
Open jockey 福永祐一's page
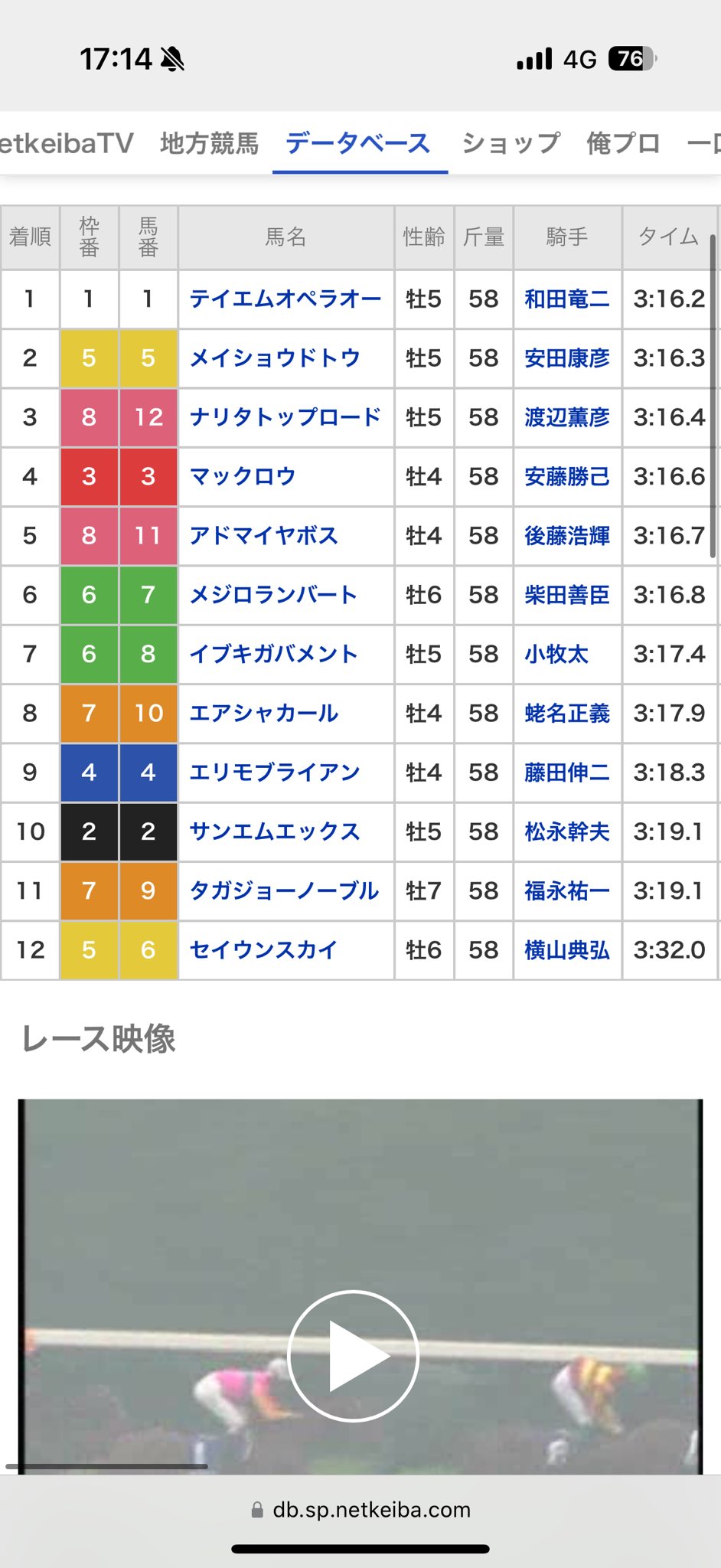[x=566, y=890]
